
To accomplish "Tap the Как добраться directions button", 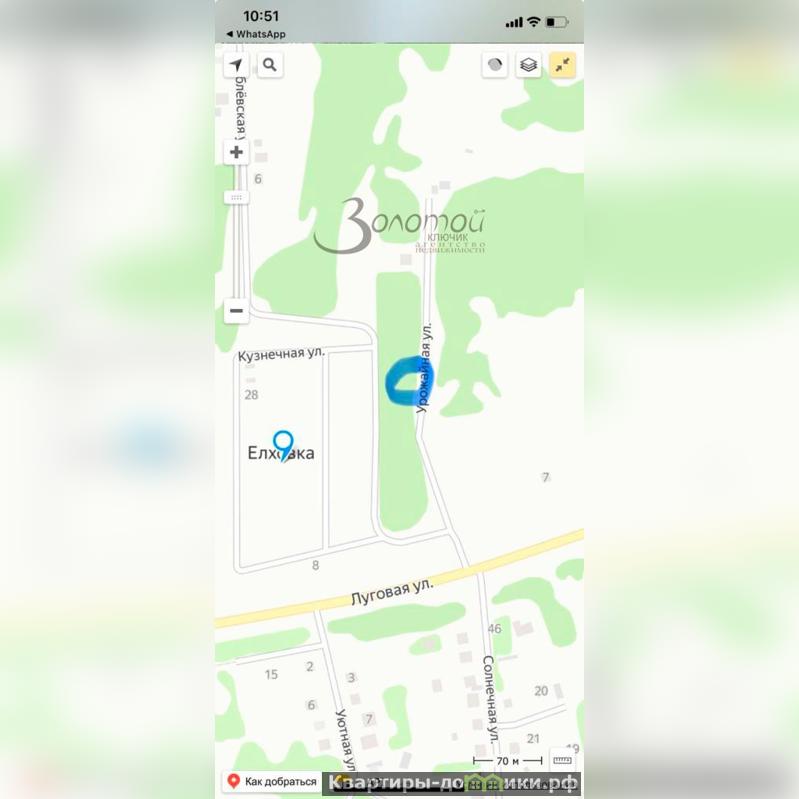I will click(x=272, y=782).
